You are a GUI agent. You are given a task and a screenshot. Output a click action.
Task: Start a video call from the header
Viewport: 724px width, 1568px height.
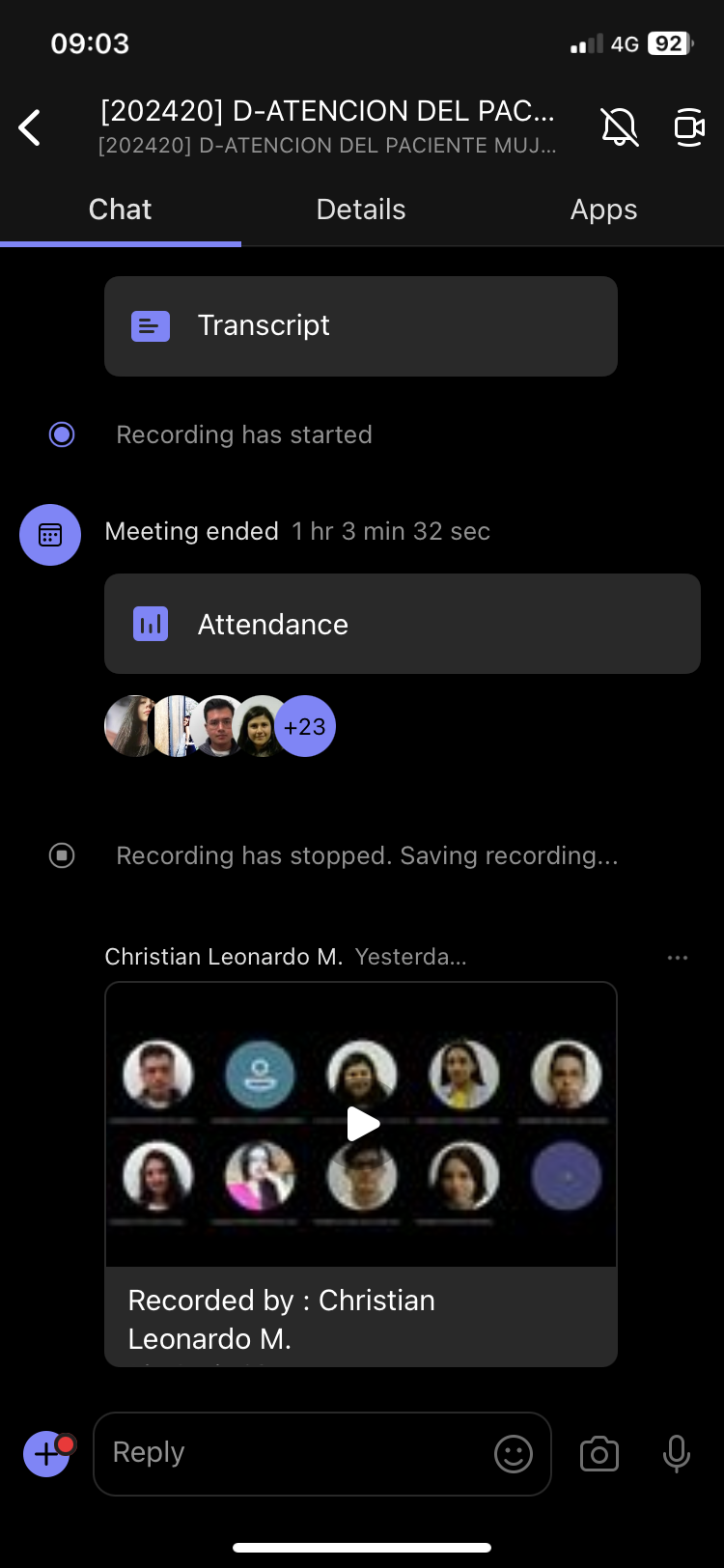click(x=689, y=127)
